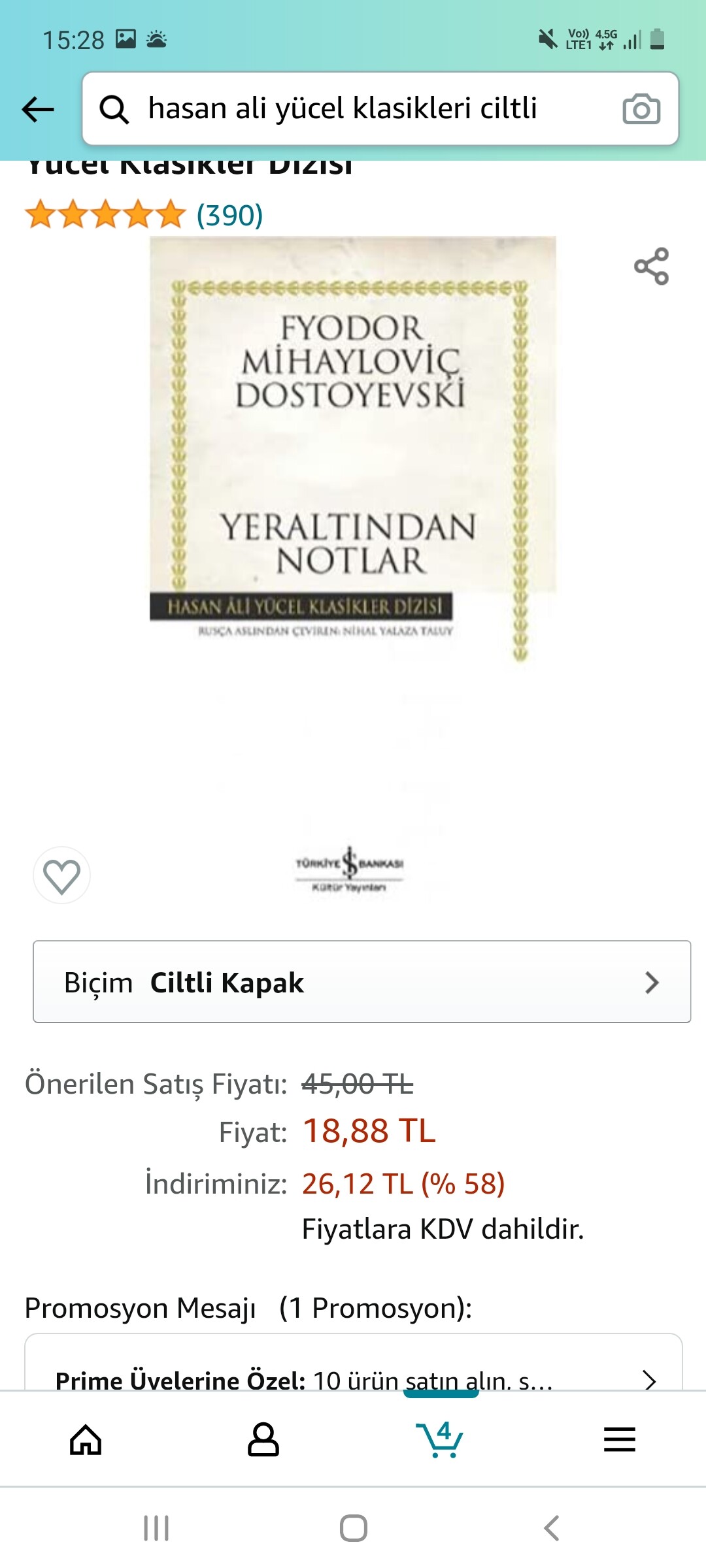The height and width of the screenshot is (1568, 706).
Task: Go to the home tab
Action: [86, 1439]
